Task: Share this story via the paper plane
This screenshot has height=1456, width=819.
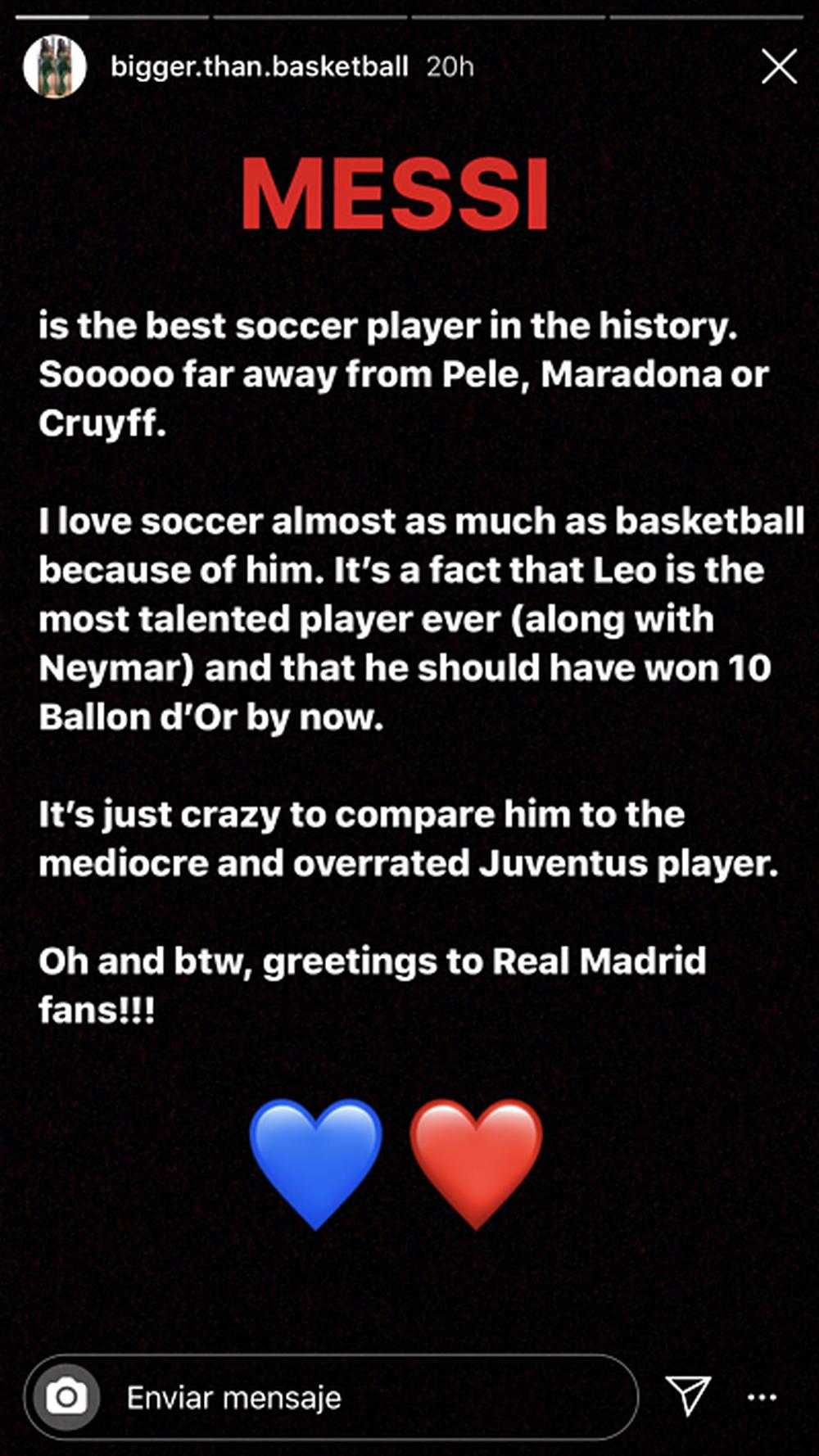Action: point(687,1395)
